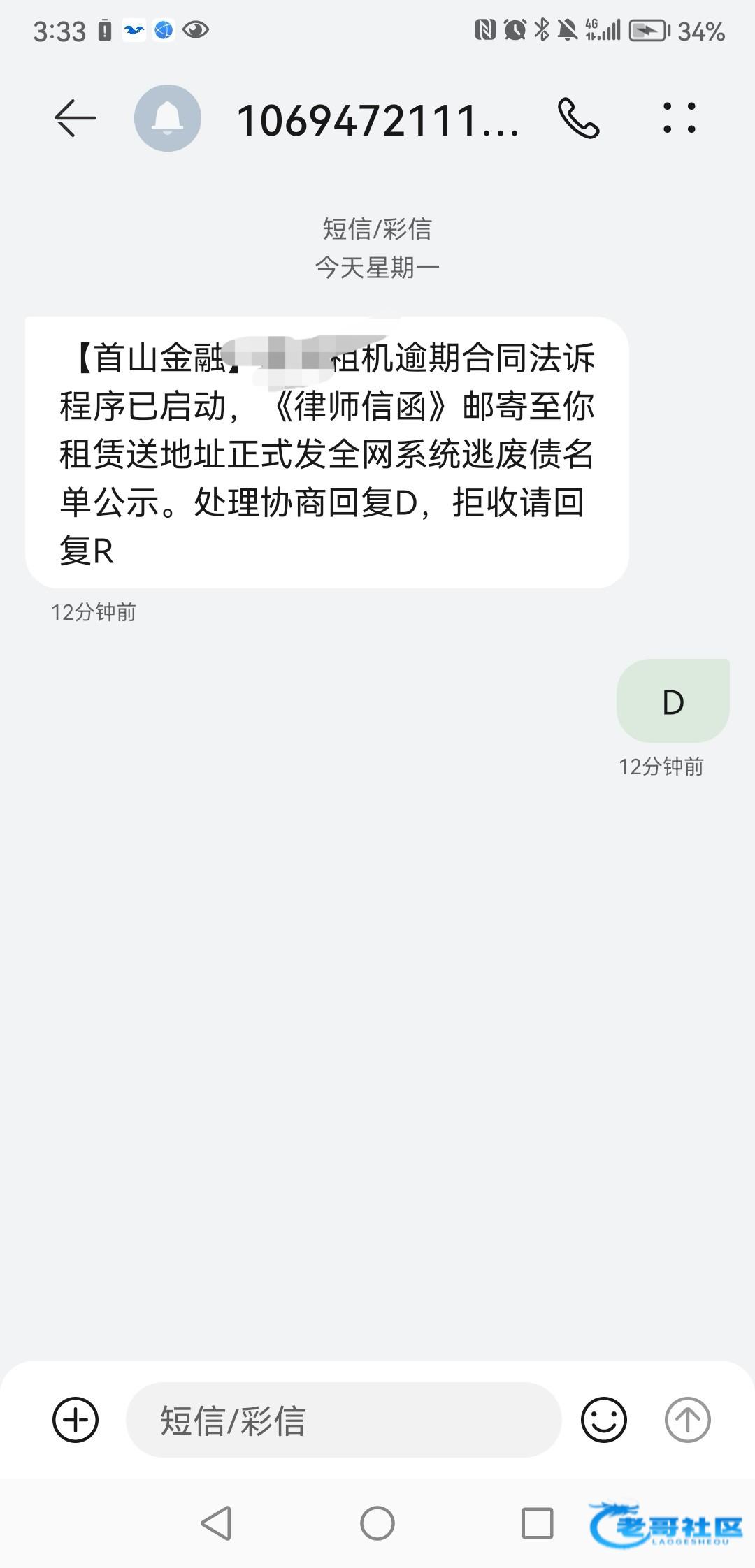Call the sender 1069472111
This screenshot has width=755, height=1568.
tap(578, 117)
